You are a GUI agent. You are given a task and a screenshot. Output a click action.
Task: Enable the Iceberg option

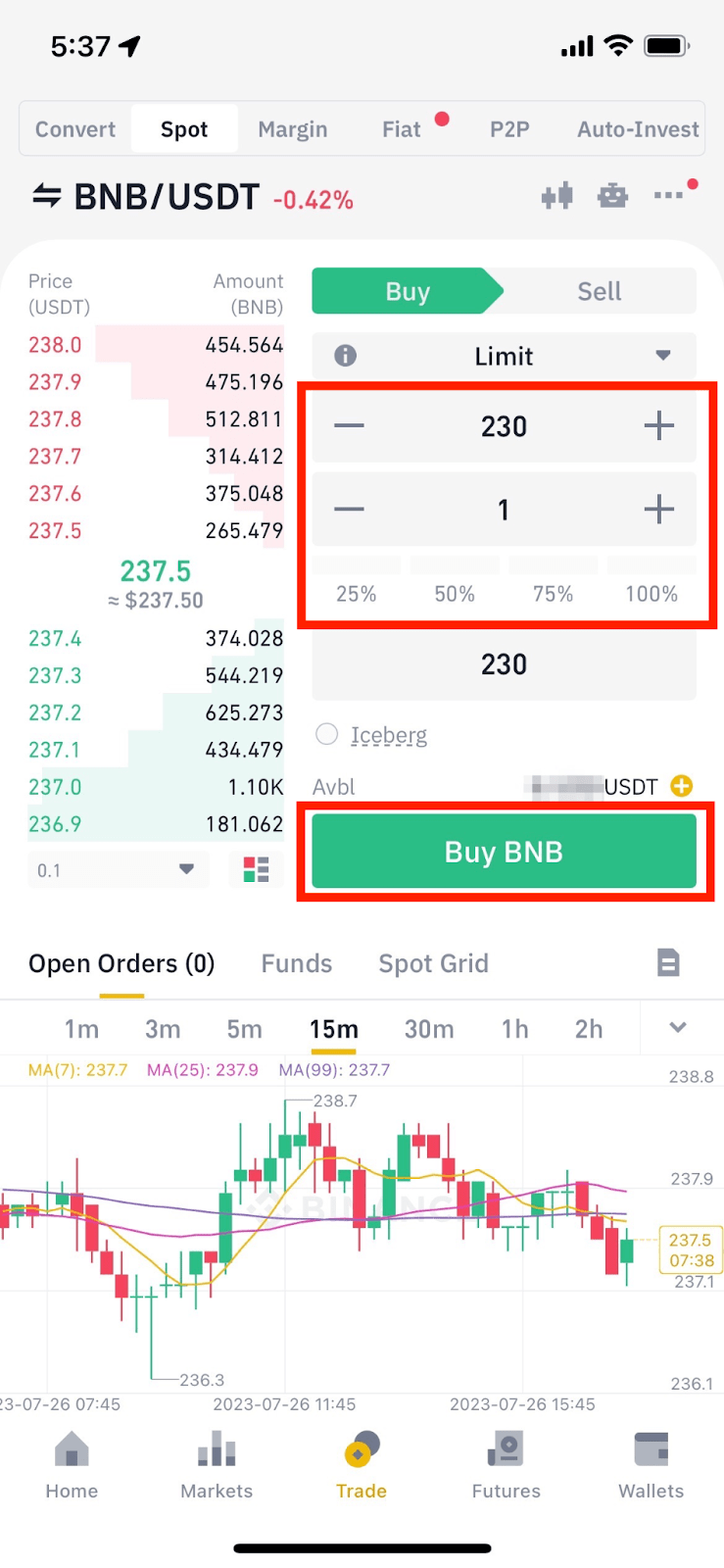click(327, 734)
